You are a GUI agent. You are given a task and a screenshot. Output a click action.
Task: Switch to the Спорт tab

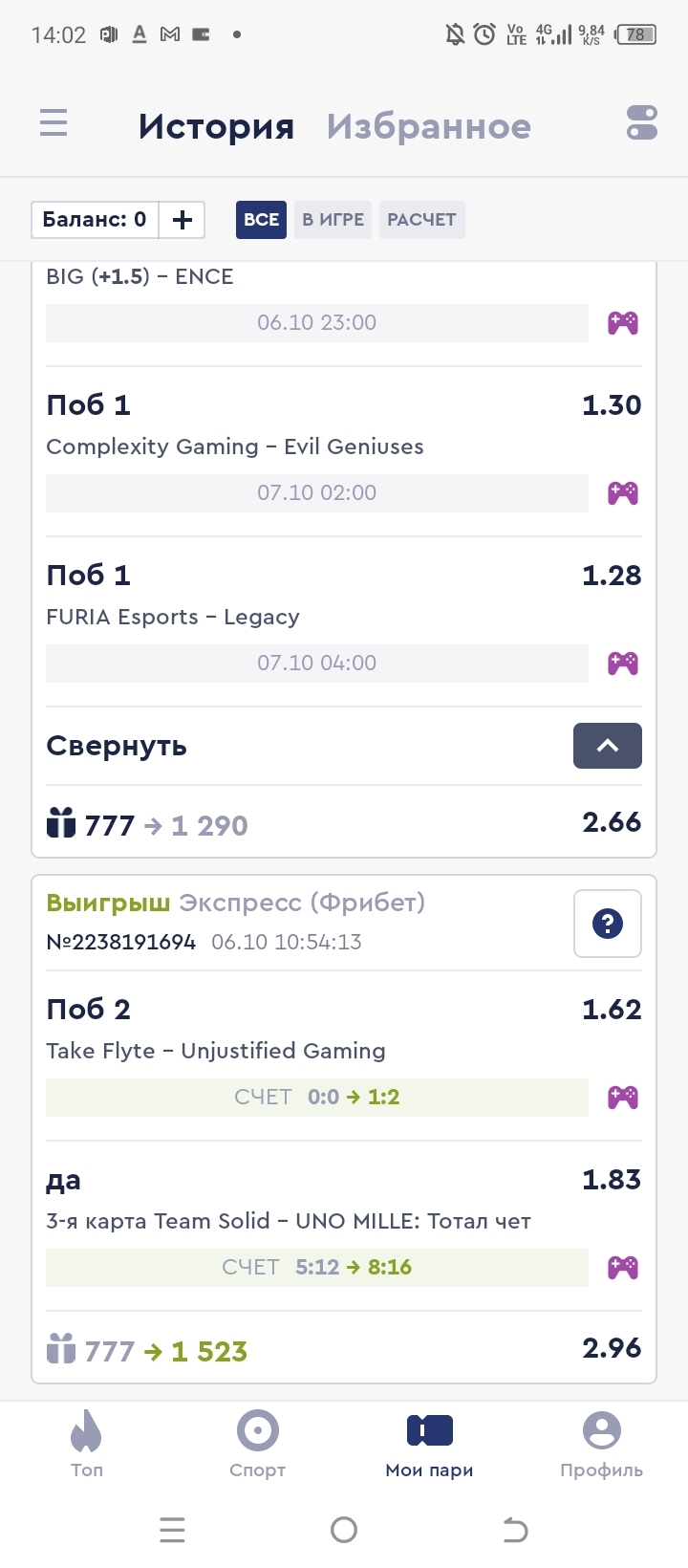click(x=258, y=1444)
